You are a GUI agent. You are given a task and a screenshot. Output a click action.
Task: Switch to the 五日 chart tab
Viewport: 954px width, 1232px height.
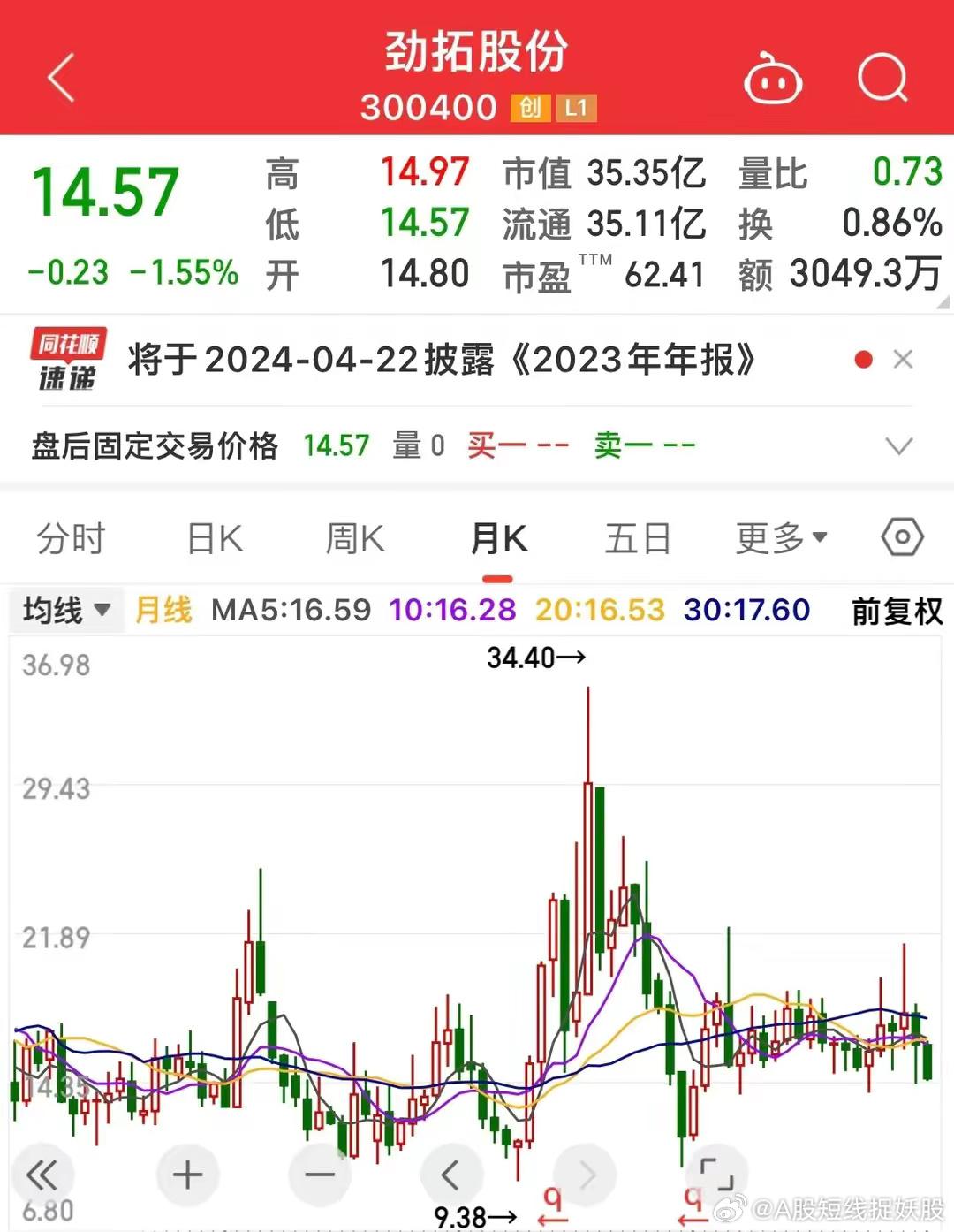click(x=638, y=538)
